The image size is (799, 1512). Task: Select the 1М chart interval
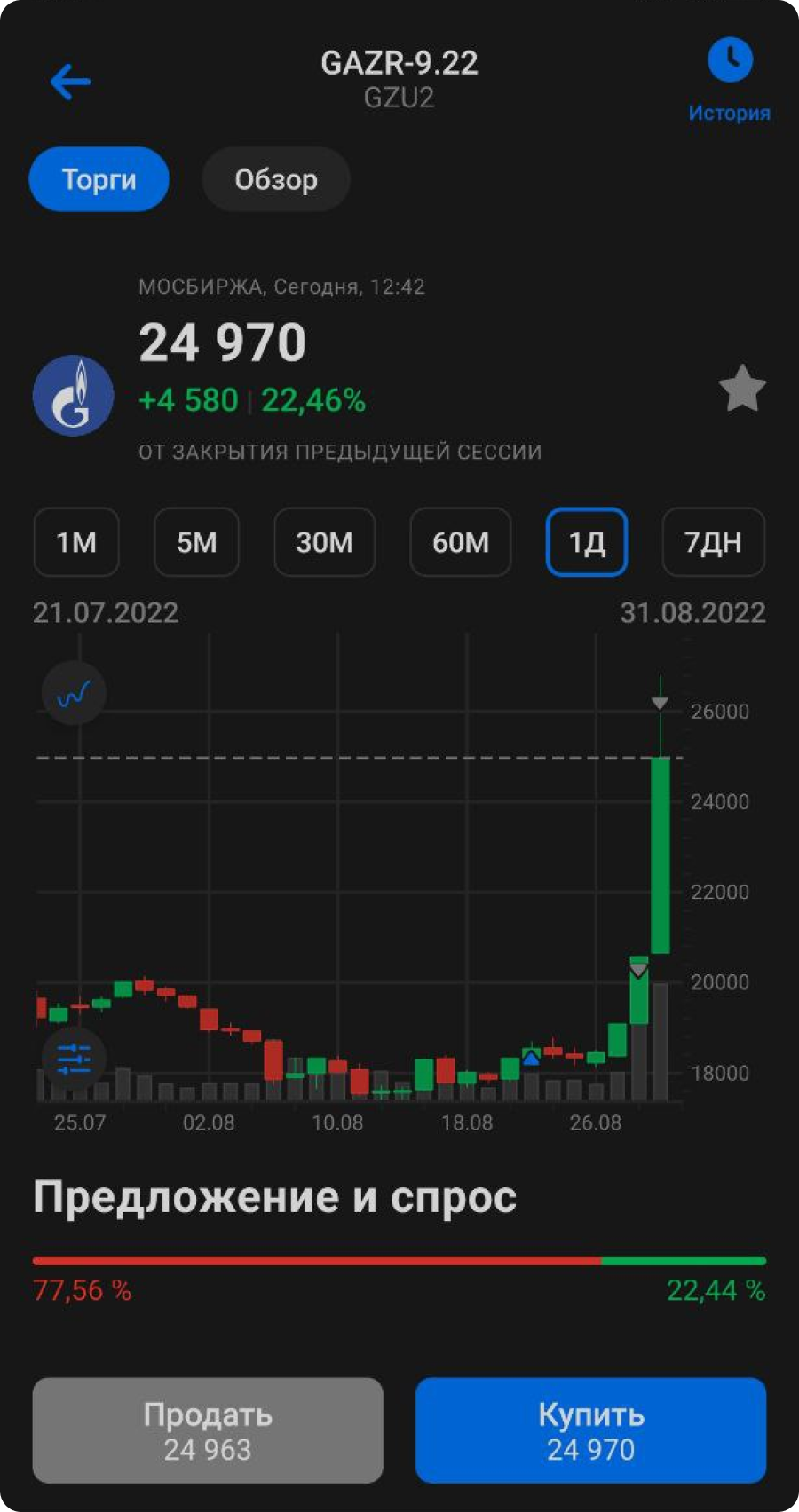76,542
